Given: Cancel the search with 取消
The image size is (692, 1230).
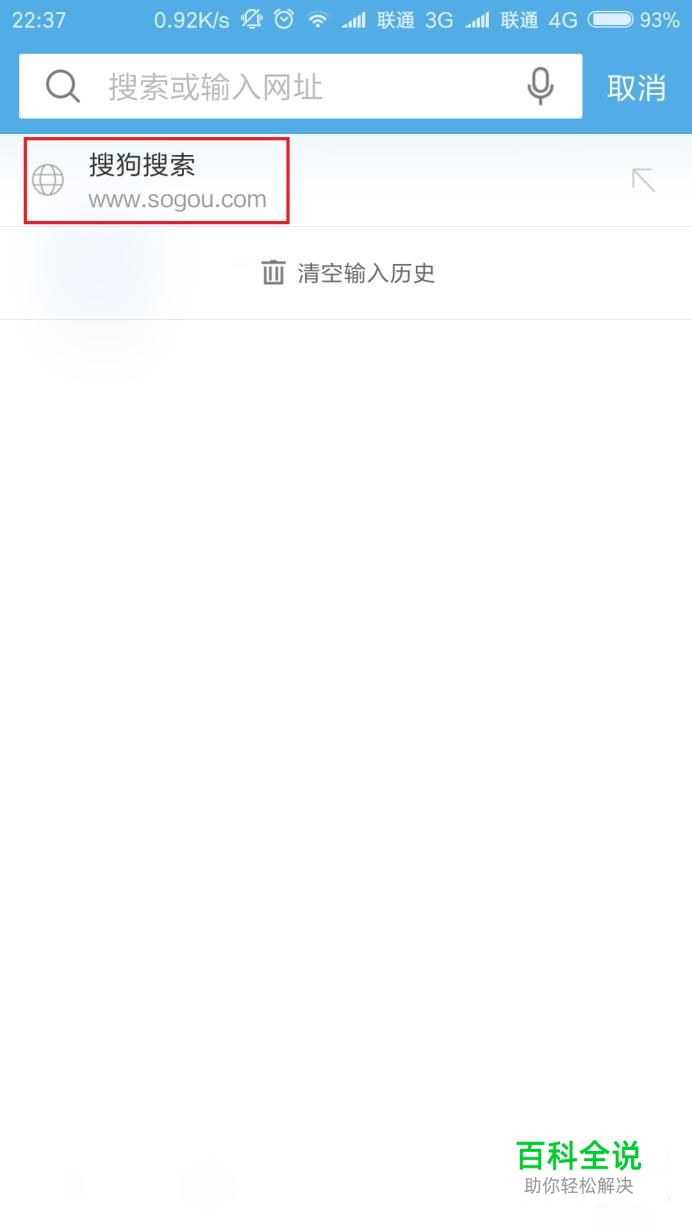Looking at the screenshot, I should pos(637,88).
